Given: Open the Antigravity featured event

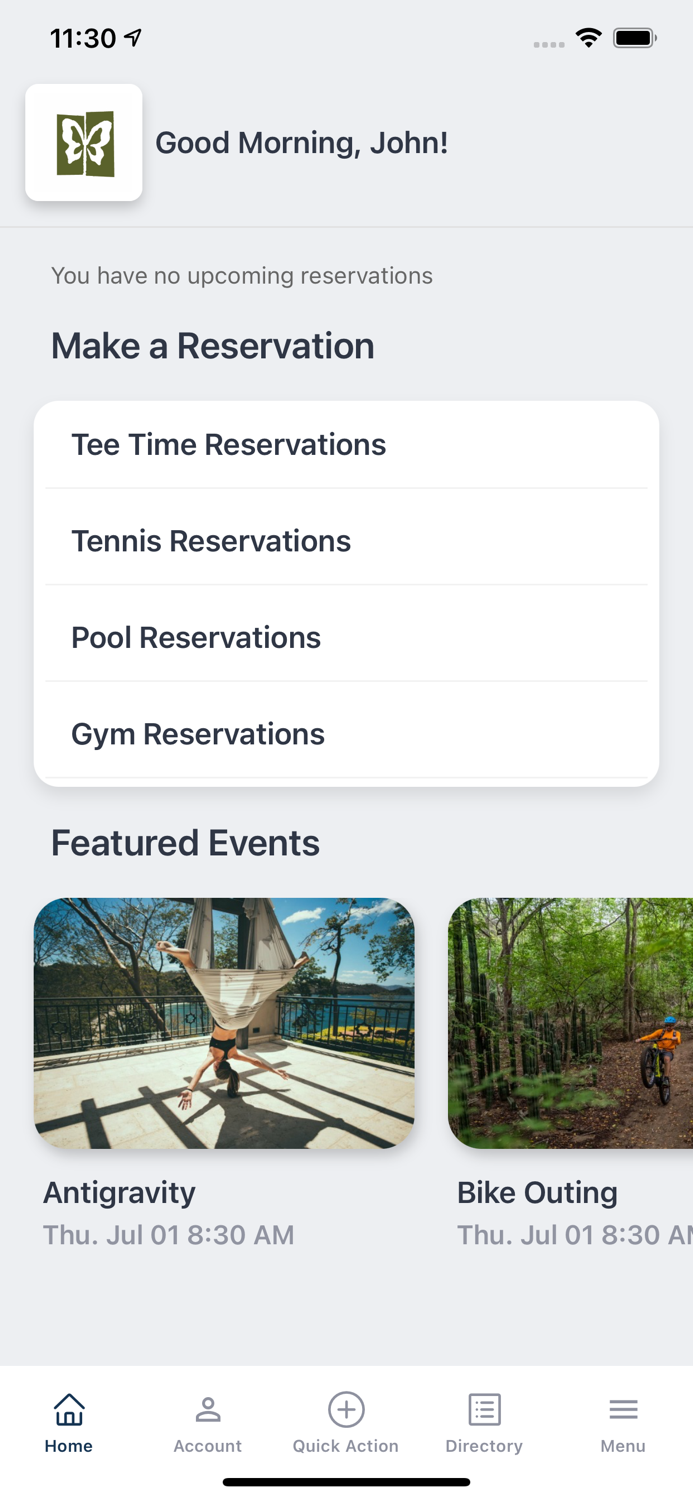Looking at the screenshot, I should tap(224, 1023).
